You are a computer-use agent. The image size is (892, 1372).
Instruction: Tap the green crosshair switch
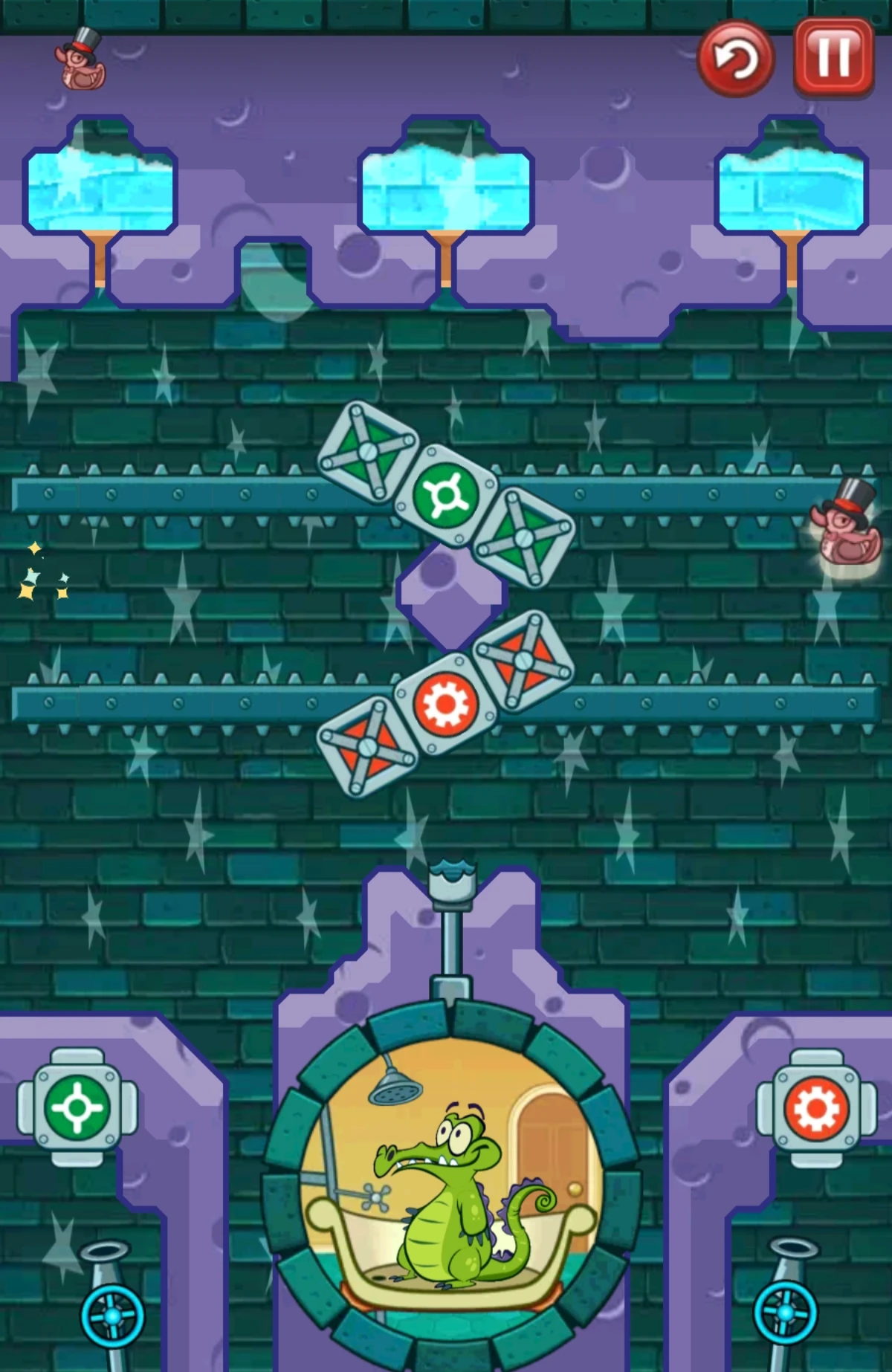(x=77, y=1107)
